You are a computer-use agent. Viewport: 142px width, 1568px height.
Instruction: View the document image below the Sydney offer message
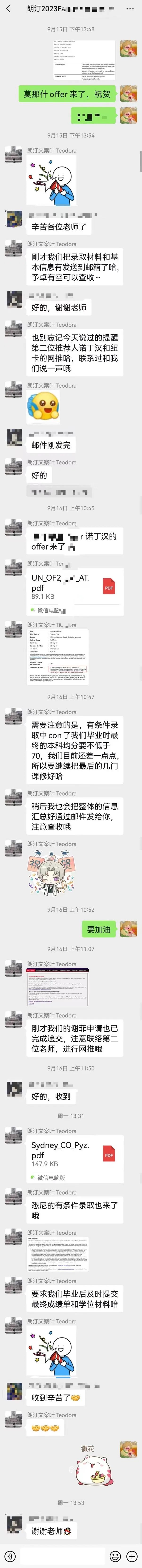pyautogui.click(x=58, y=1236)
